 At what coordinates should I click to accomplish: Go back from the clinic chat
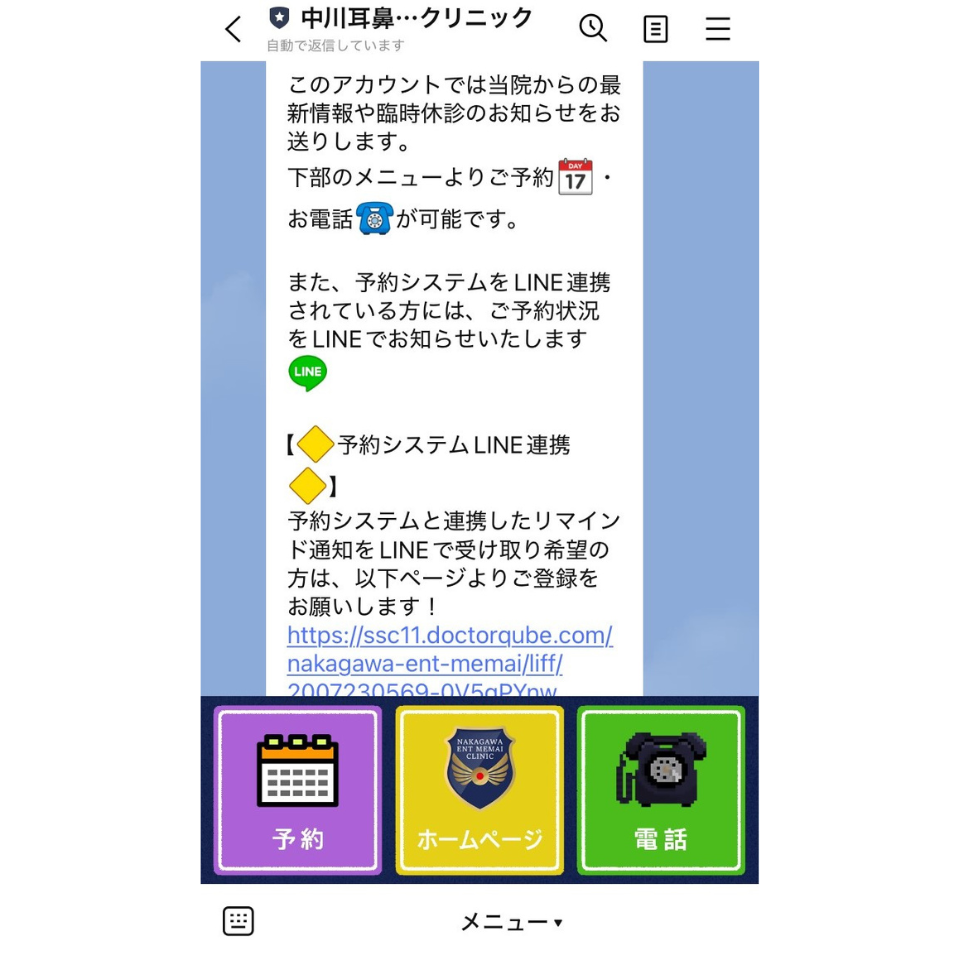[x=233, y=29]
